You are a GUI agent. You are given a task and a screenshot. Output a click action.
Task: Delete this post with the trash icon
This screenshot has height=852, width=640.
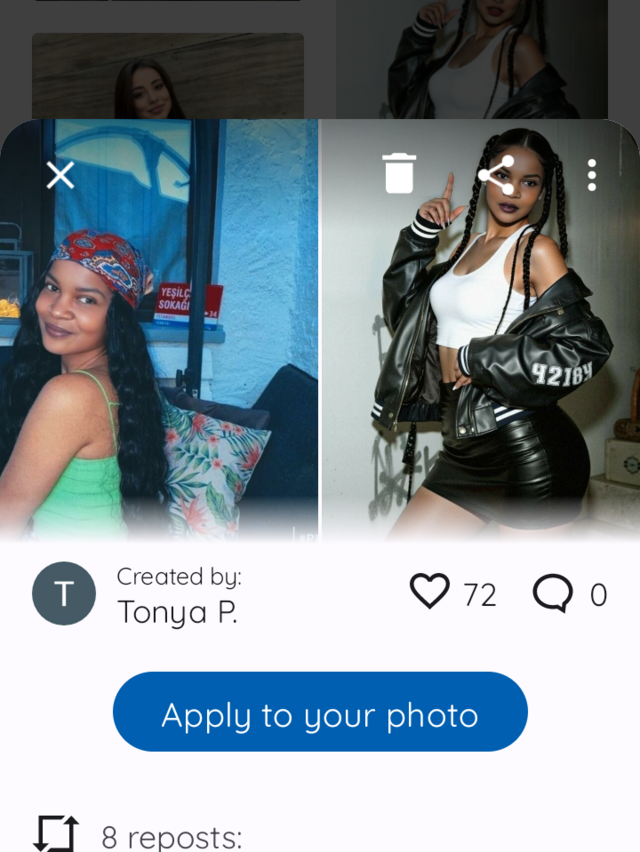399,173
